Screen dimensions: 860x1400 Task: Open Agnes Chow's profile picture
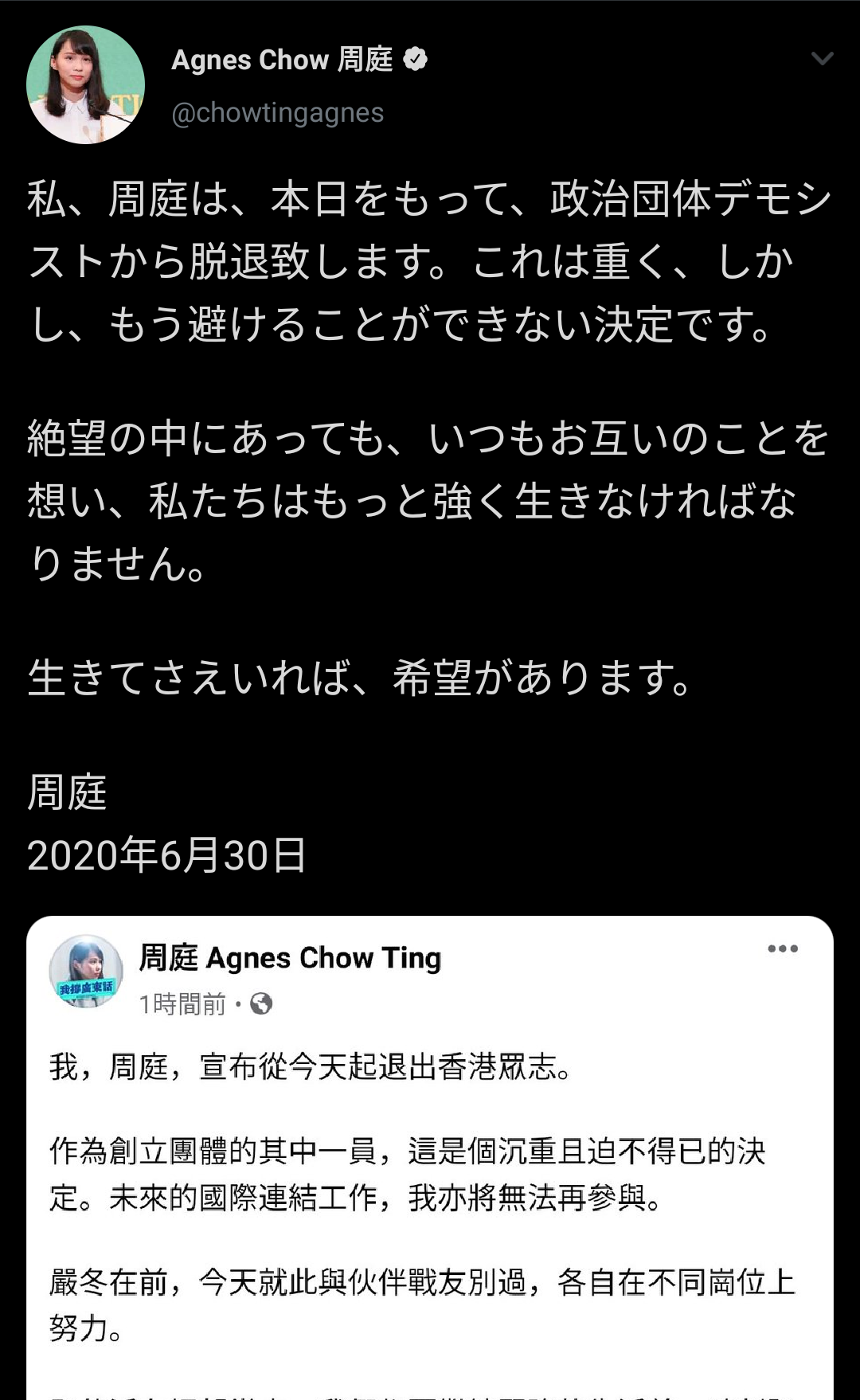pos(86,85)
